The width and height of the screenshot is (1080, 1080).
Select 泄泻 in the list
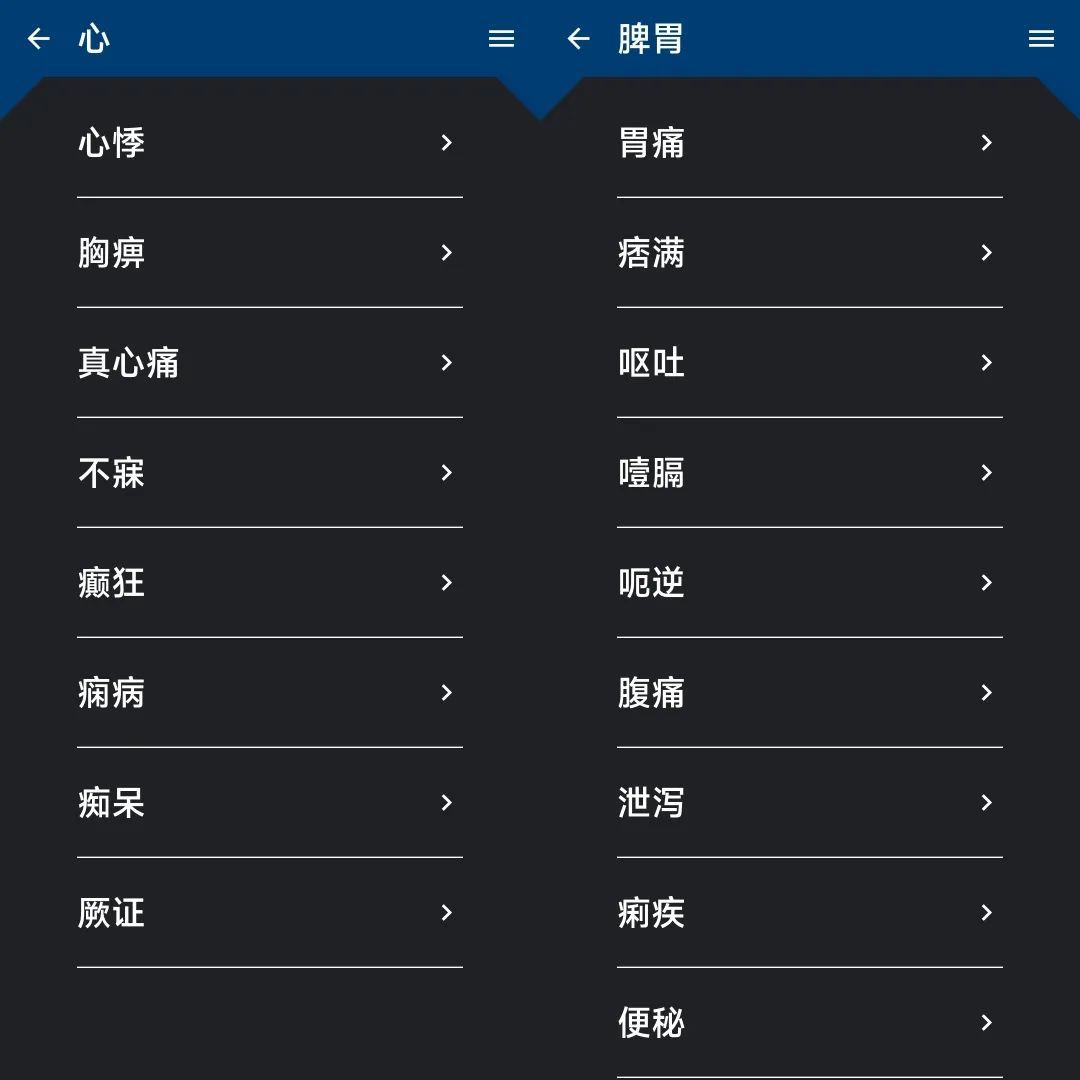click(x=809, y=803)
